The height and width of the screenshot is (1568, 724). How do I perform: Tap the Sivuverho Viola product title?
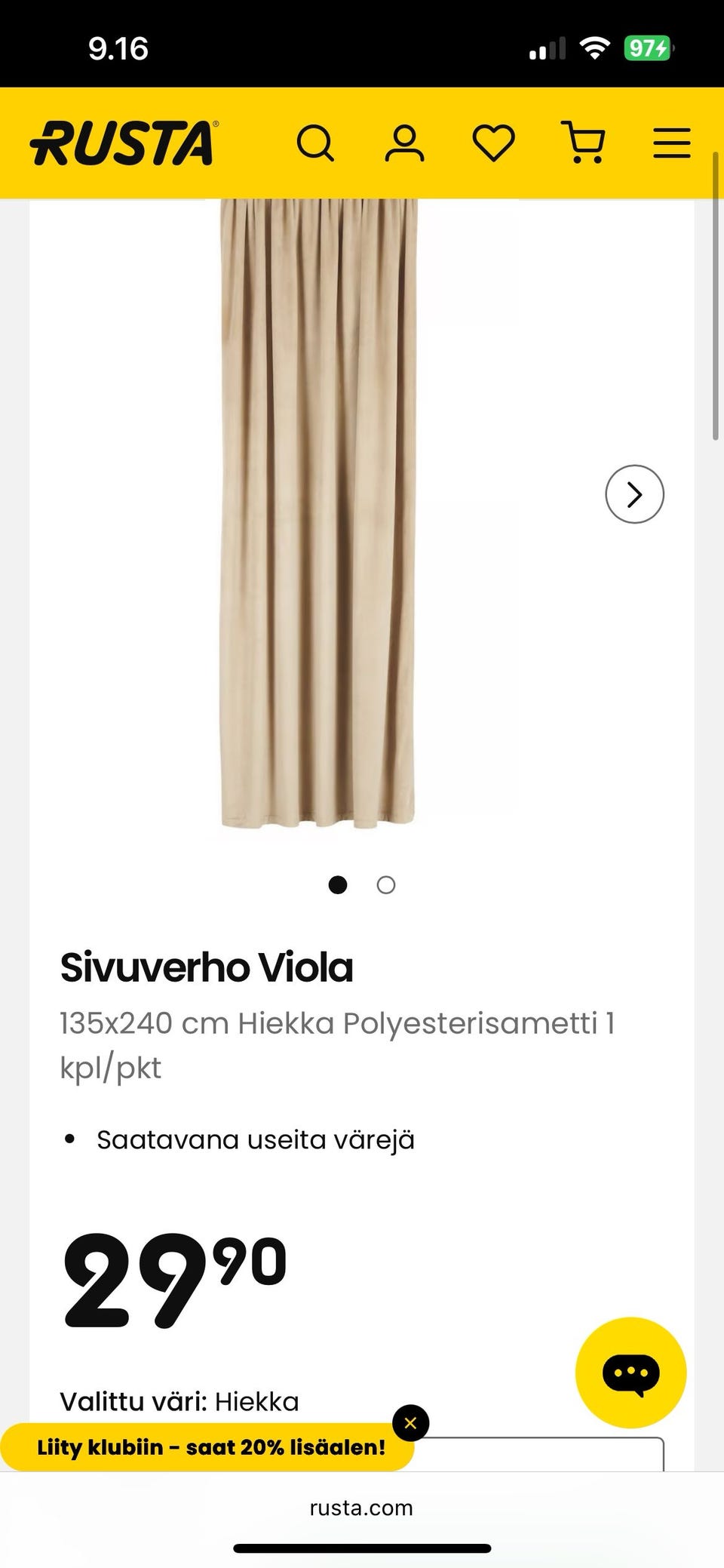pyautogui.click(x=206, y=968)
